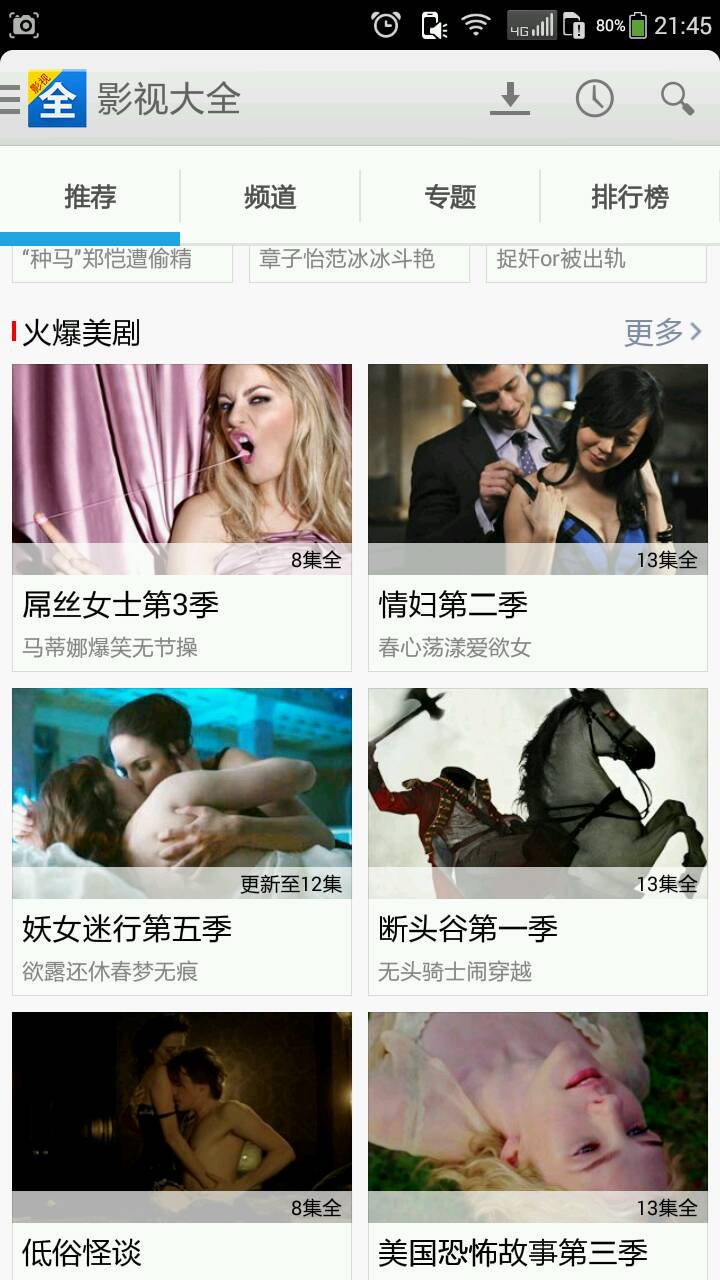This screenshot has width=720, height=1280.
Task: Open the side drawer menu
Action: (12, 99)
